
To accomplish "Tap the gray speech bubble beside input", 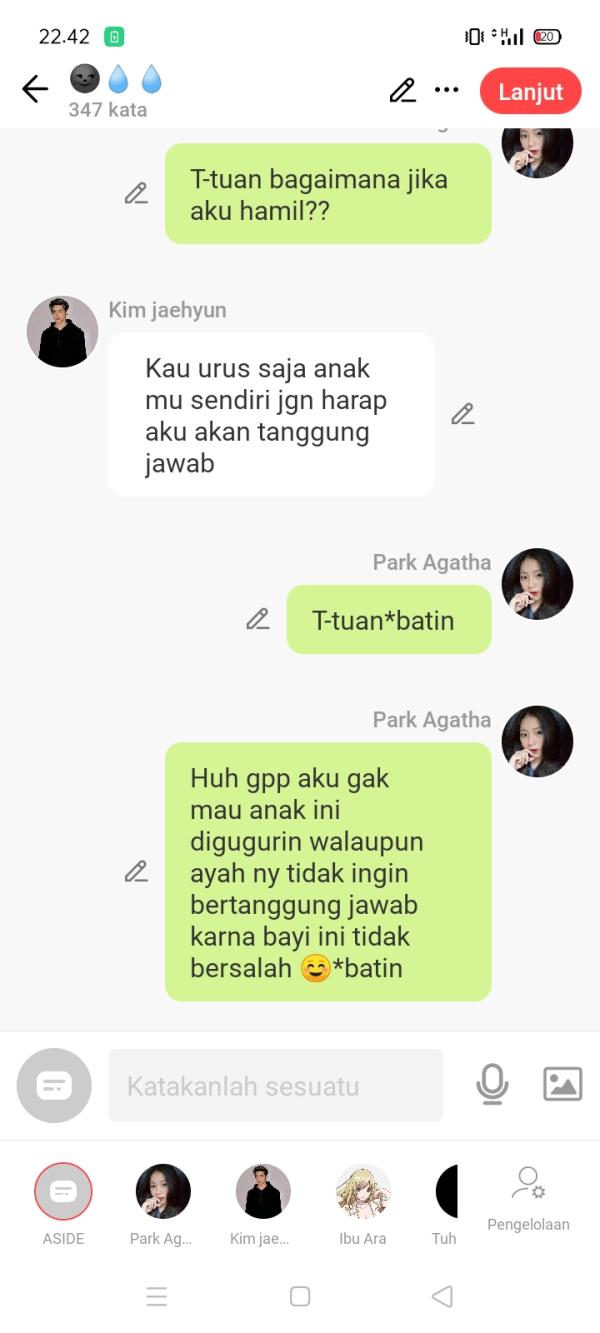I will tap(54, 1086).
